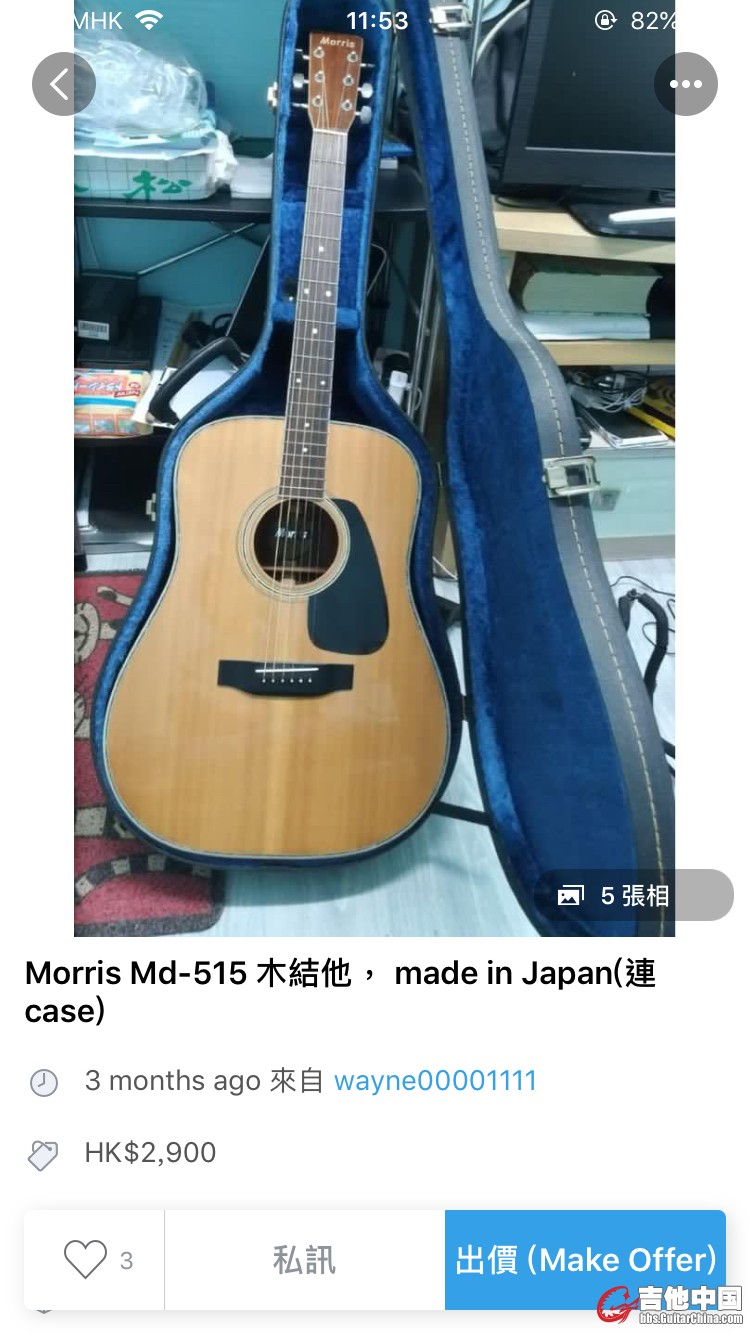Image resolution: width=750 pixels, height=1334 pixels.
Task: Like this listing with the heart
Action: [x=86, y=1260]
